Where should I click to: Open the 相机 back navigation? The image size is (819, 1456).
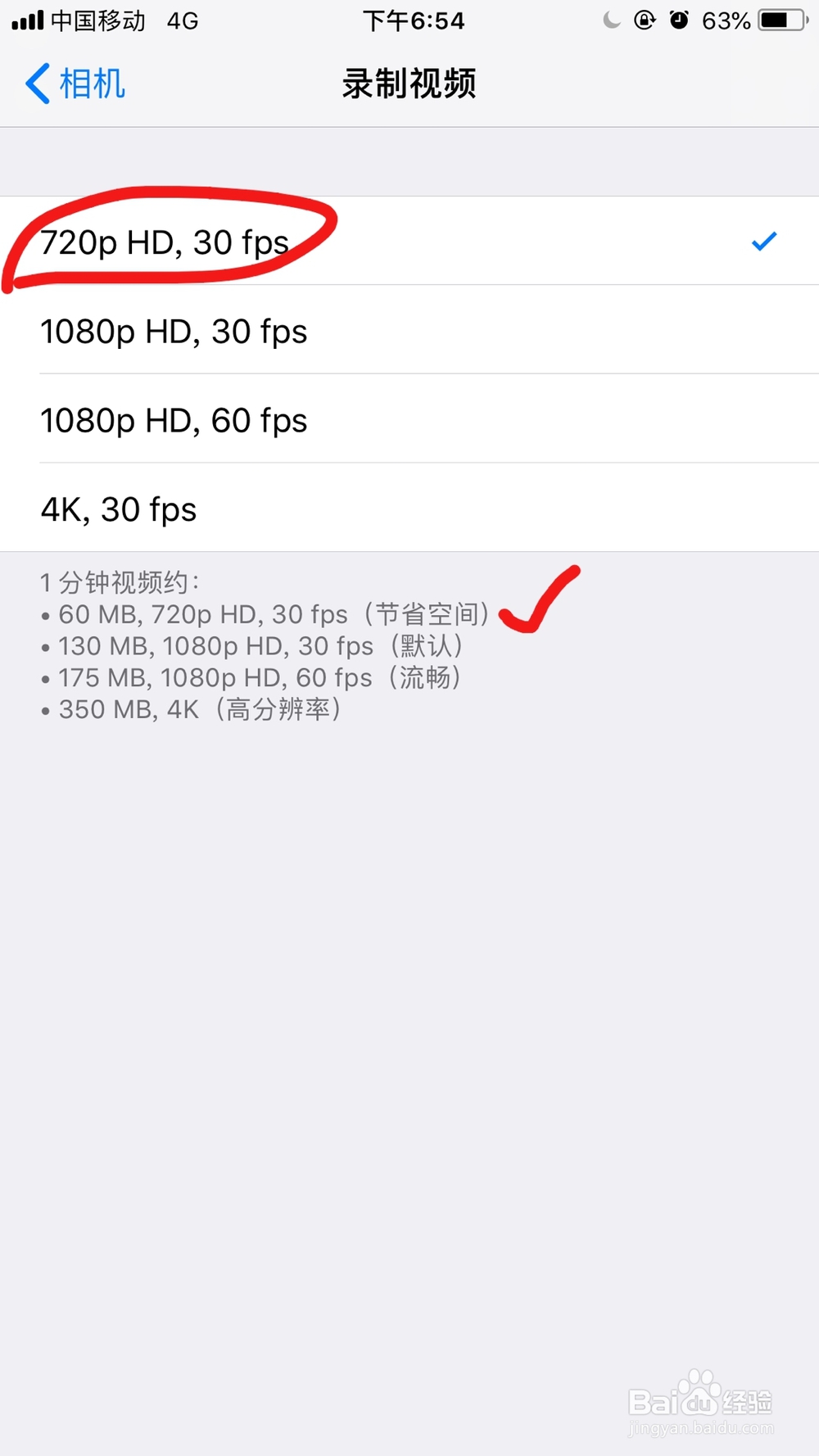(93, 83)
